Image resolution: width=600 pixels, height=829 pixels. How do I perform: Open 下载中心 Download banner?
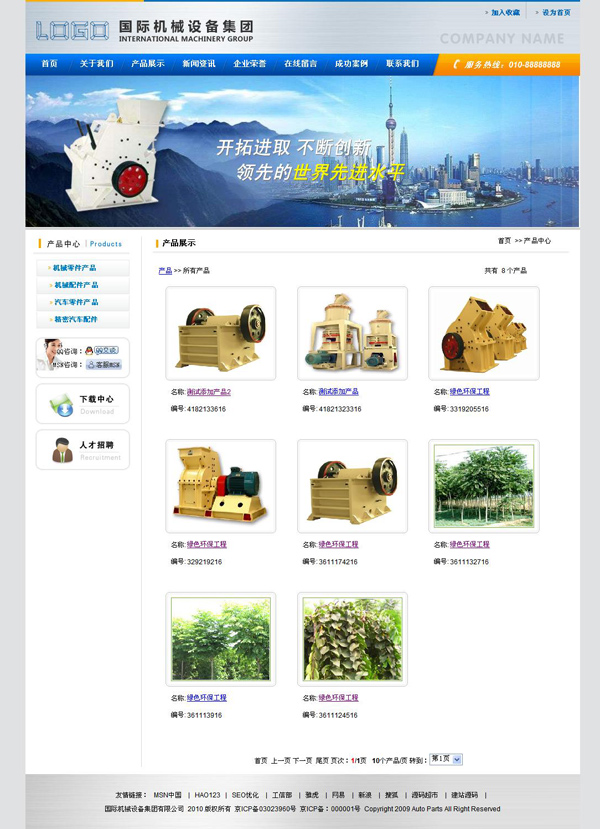(x=83, y=404)
